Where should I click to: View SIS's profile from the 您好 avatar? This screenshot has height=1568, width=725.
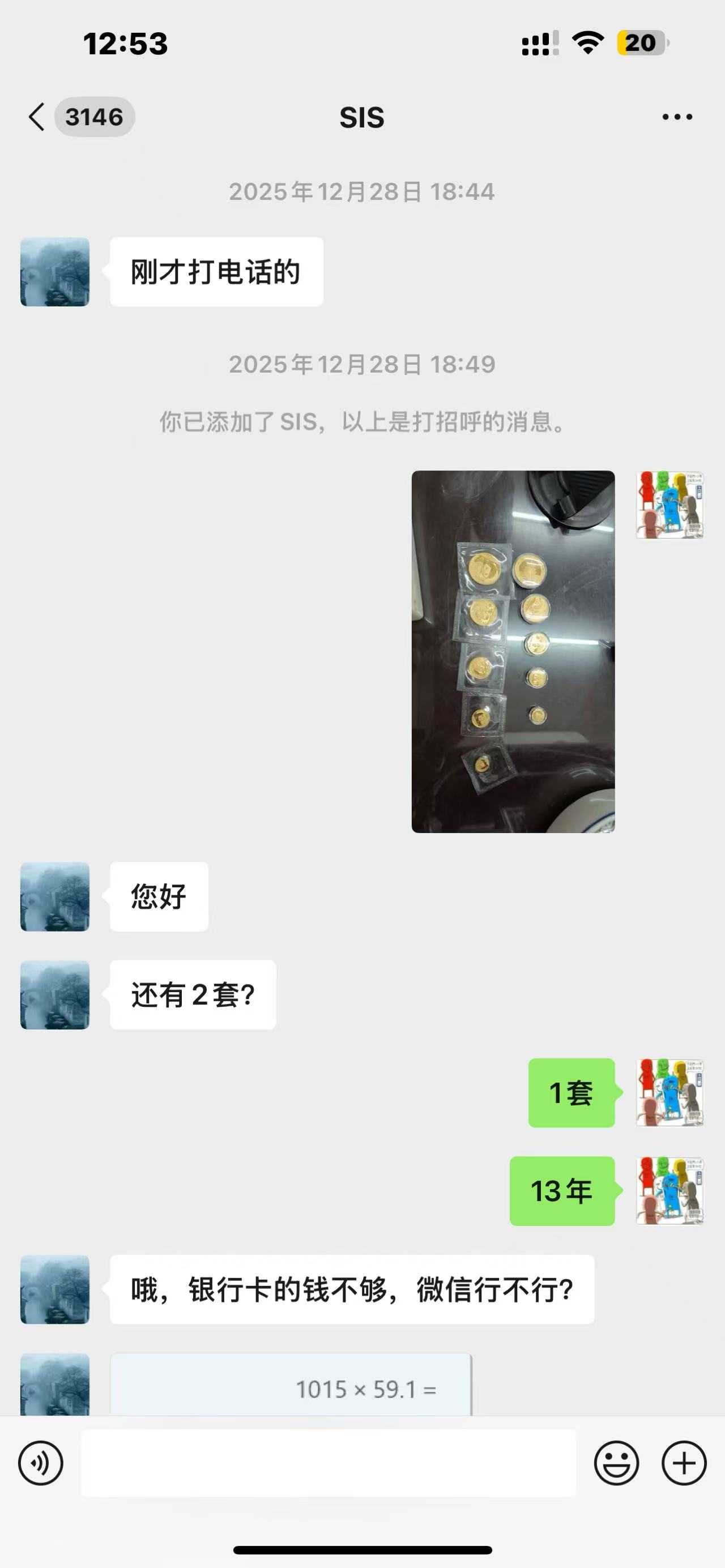coord(55,896)
